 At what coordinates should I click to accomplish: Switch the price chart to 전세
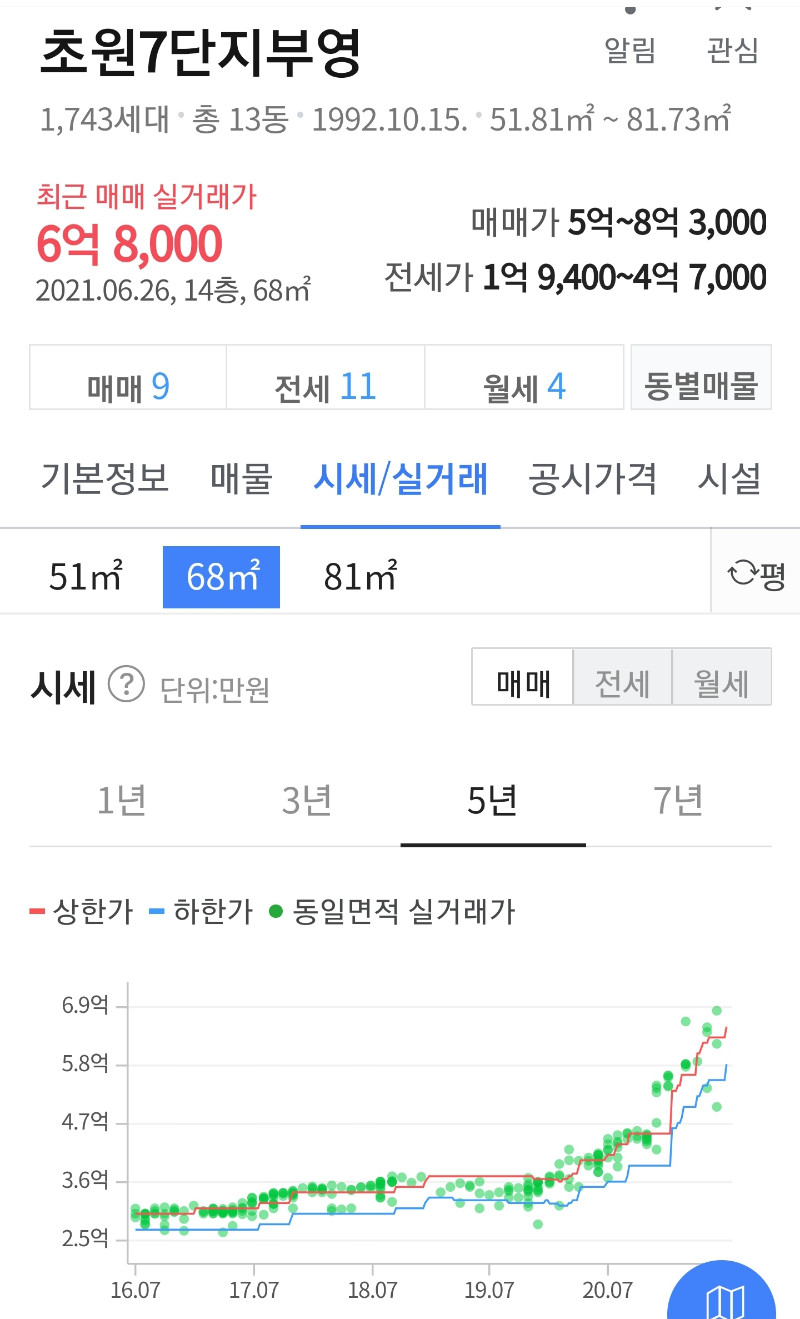pos(622,685)
